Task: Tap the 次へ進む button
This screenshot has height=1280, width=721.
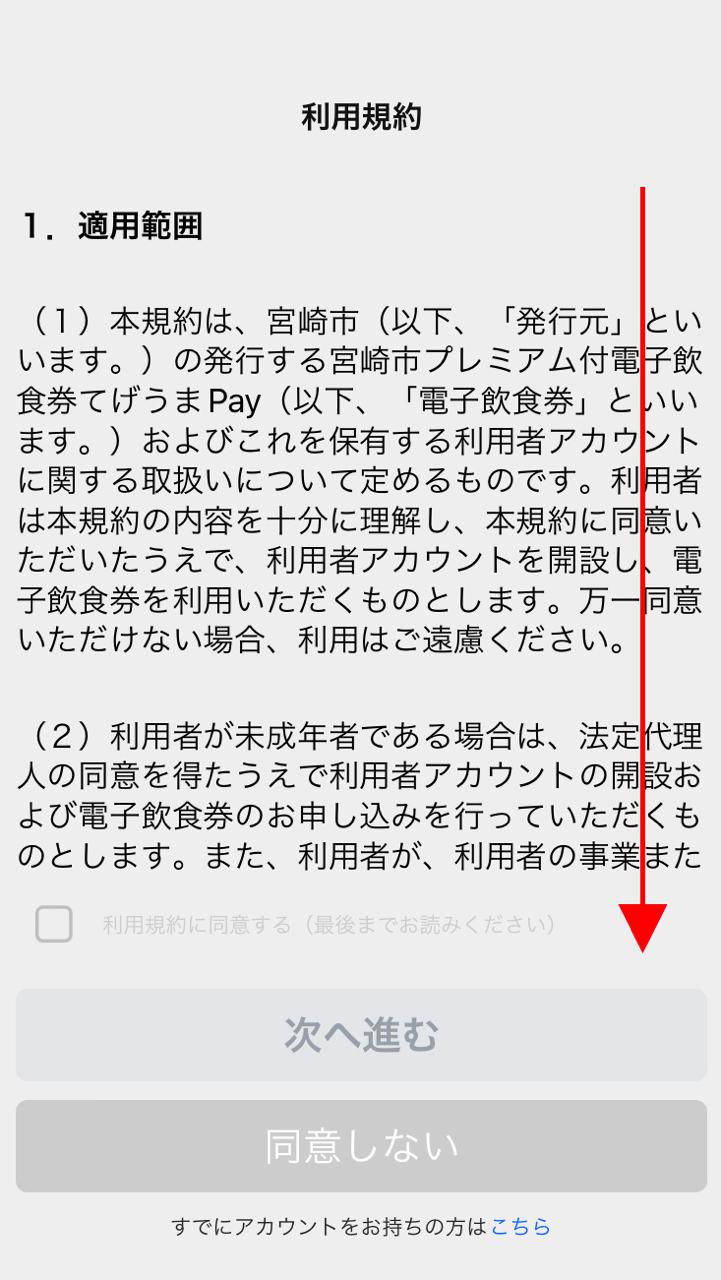Action: click(361, 1035)
